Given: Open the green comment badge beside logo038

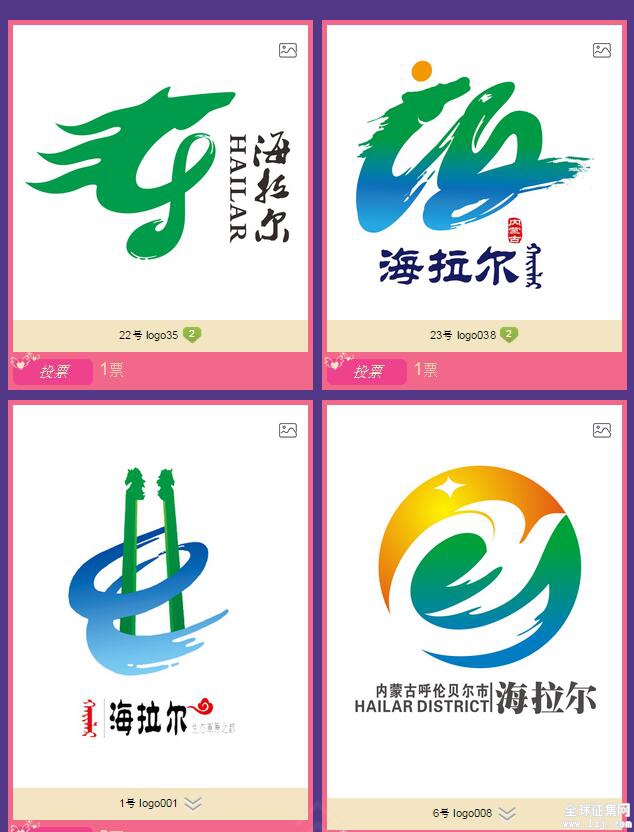Looking at the screenshot, I should coord(509,335).
